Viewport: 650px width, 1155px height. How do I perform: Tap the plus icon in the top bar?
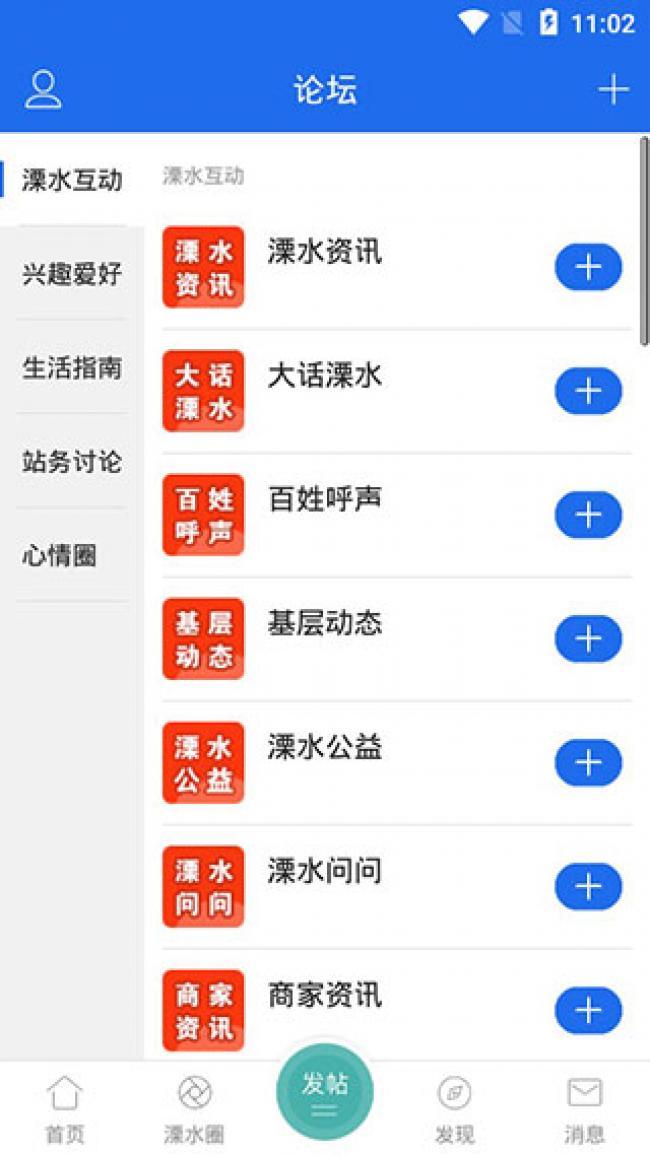point(613,90)
